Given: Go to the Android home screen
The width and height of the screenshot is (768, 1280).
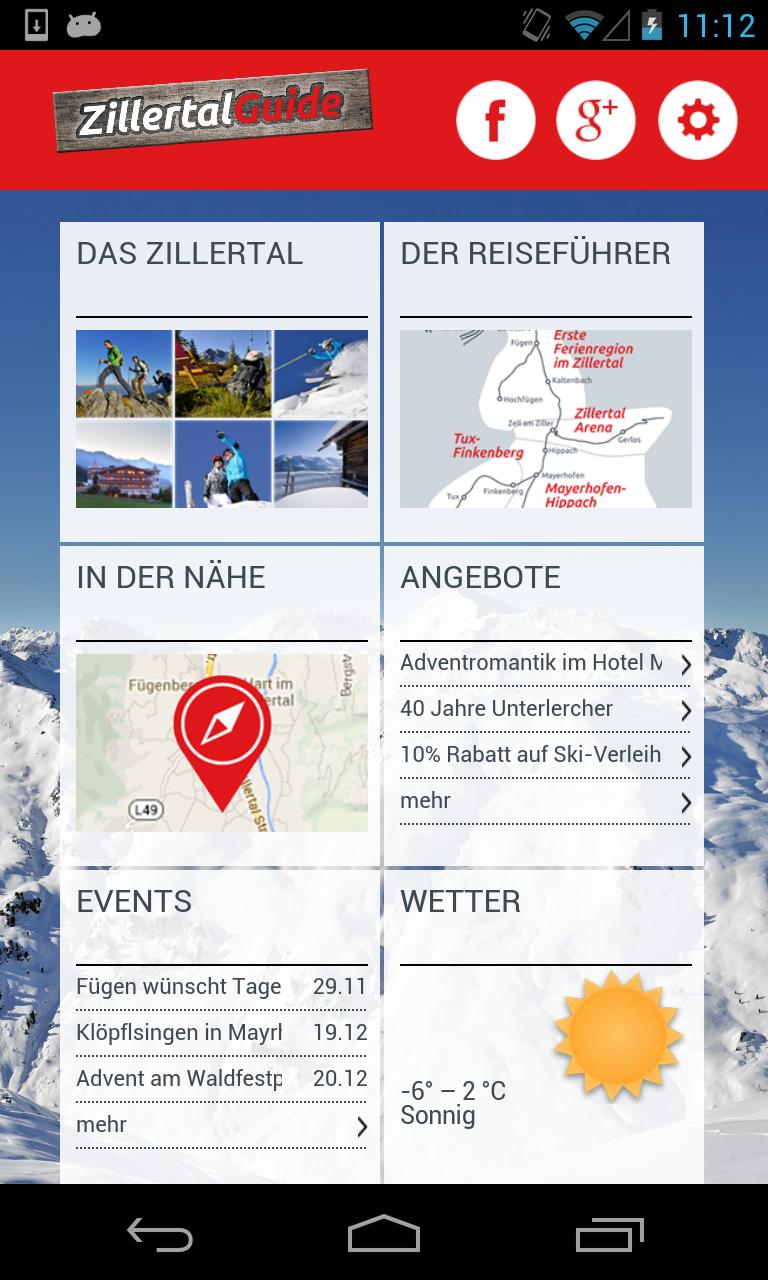Looking at the screenshot, I should pyautogui.click(x=384, y=1235).
